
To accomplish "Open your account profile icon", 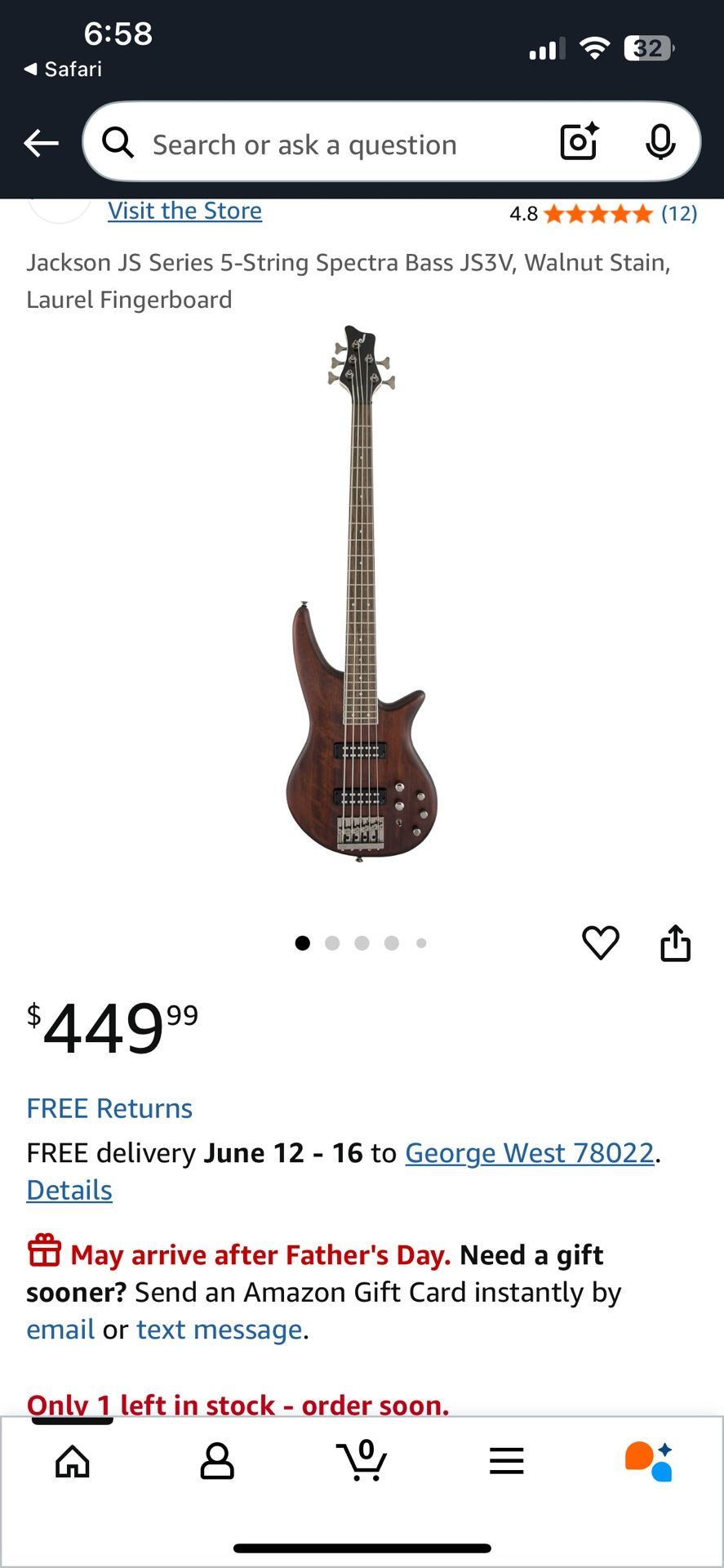I will point(217,1462).
